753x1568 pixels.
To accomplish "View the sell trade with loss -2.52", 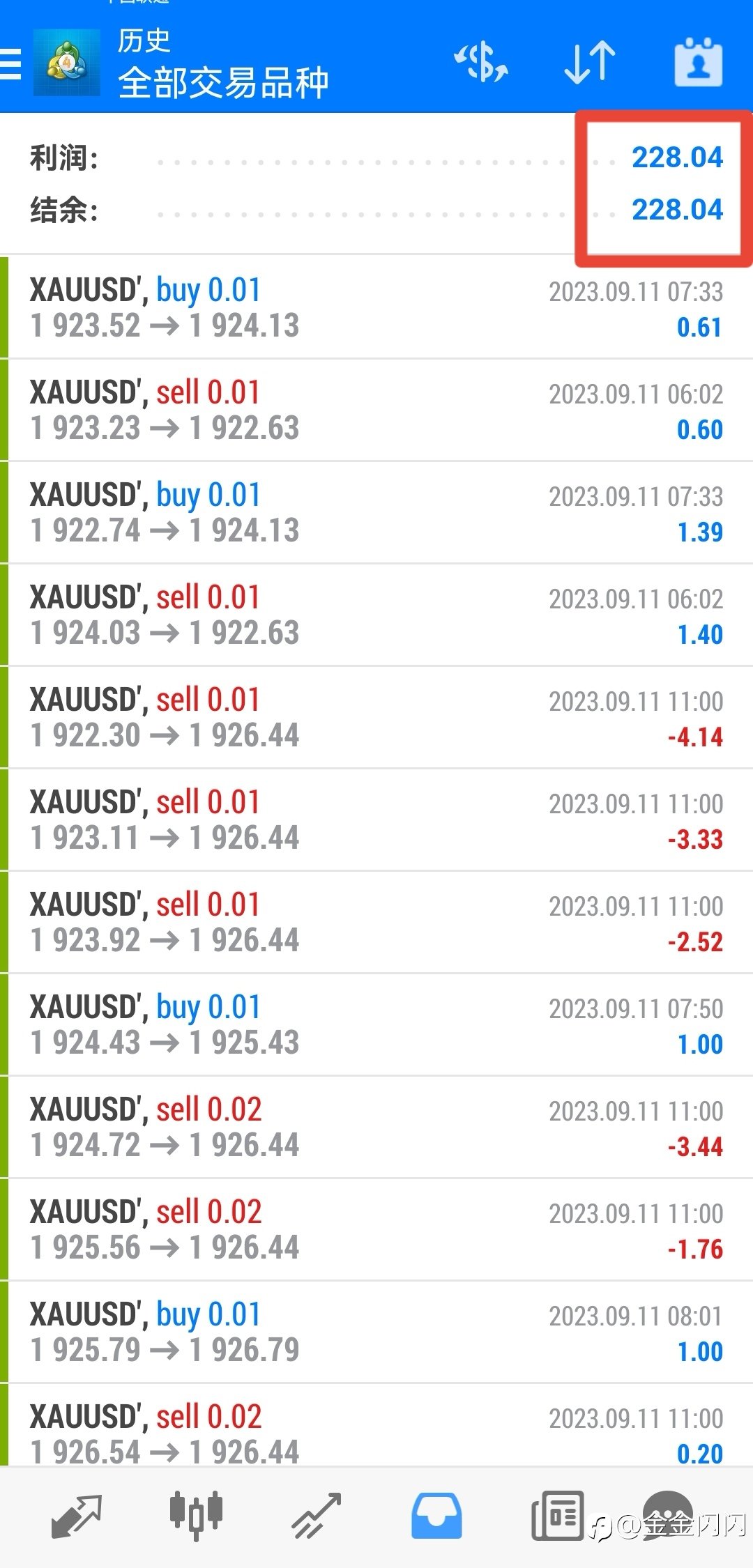I will [x=376, y=923].
